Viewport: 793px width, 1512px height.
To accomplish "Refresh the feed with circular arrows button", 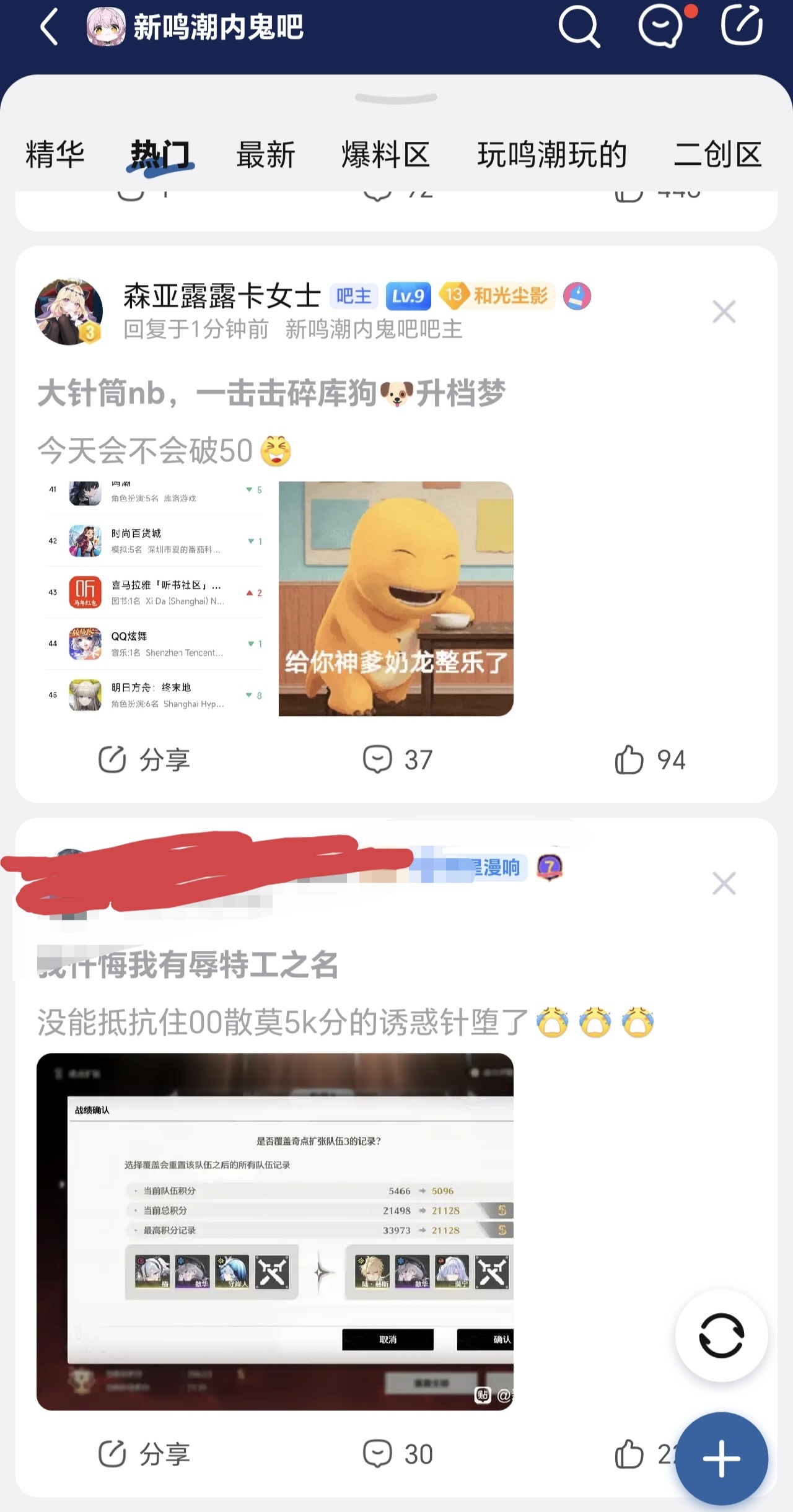I will tap(721, 1335).
